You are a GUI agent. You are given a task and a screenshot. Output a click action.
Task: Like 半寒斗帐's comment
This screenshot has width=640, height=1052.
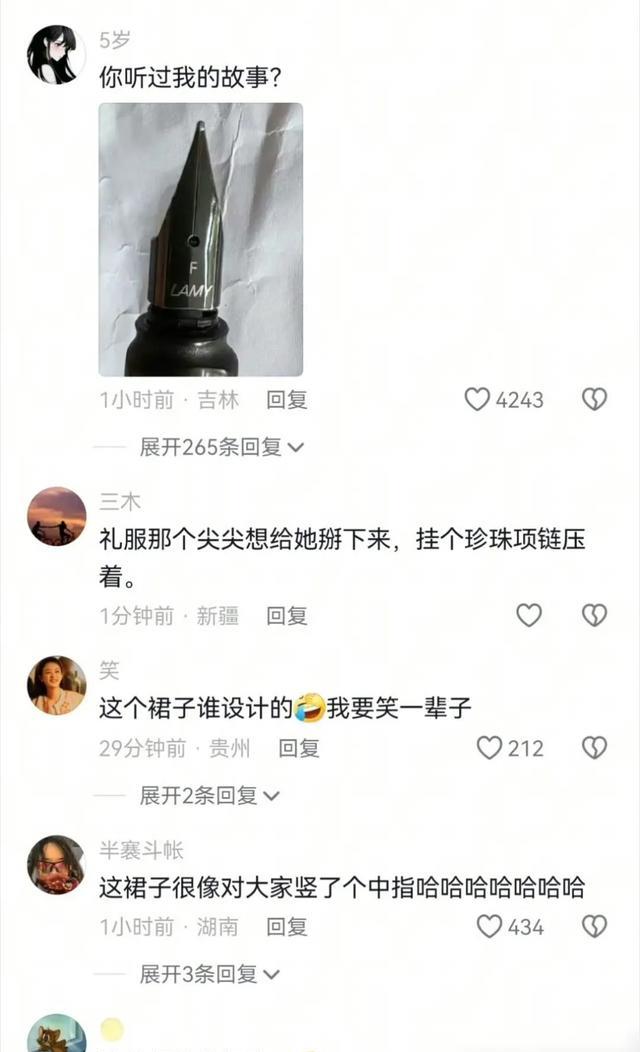pyautogui.click(x=489, y=927)
